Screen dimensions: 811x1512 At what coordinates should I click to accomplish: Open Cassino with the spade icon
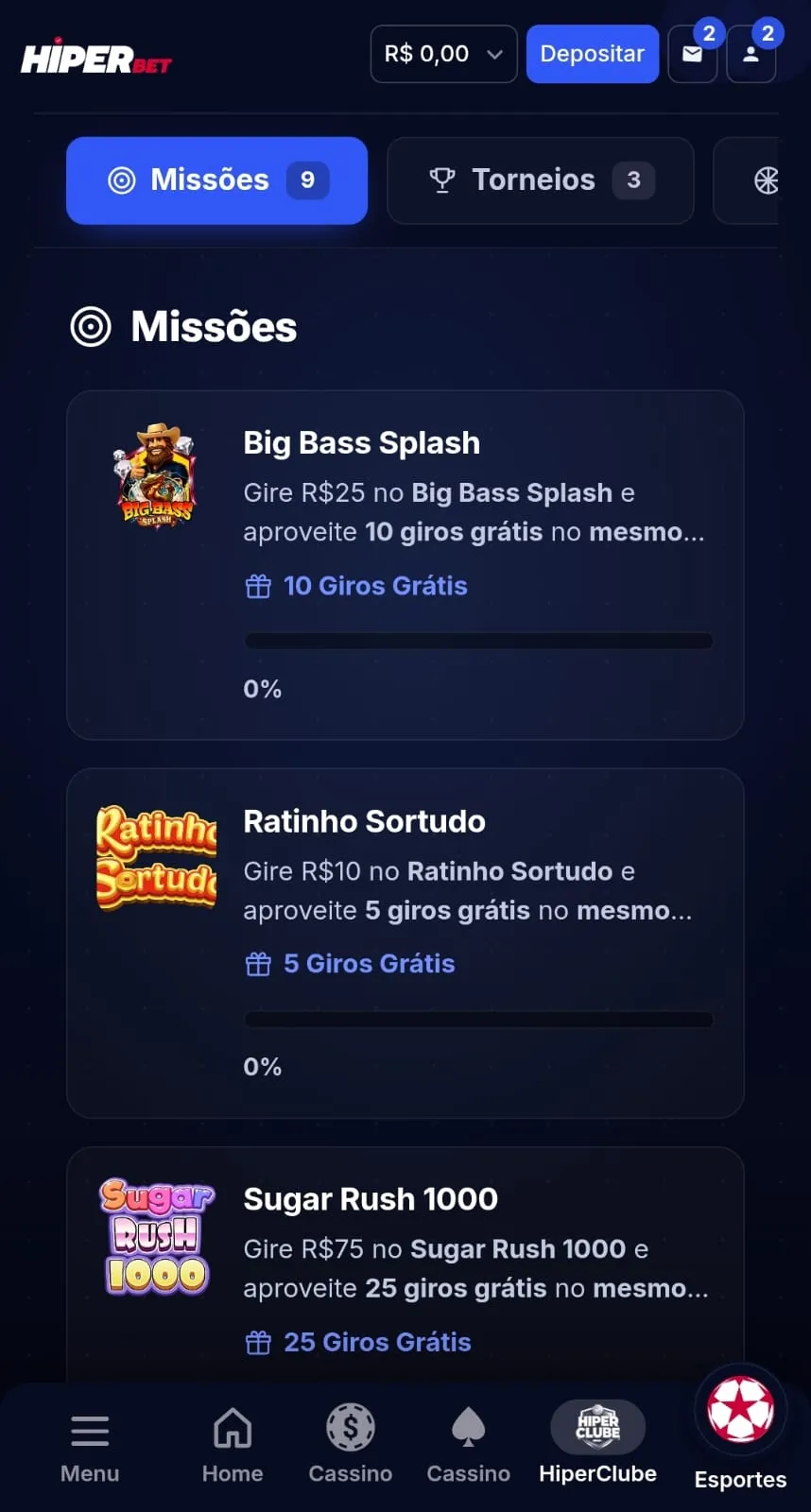click(468, 1446)
